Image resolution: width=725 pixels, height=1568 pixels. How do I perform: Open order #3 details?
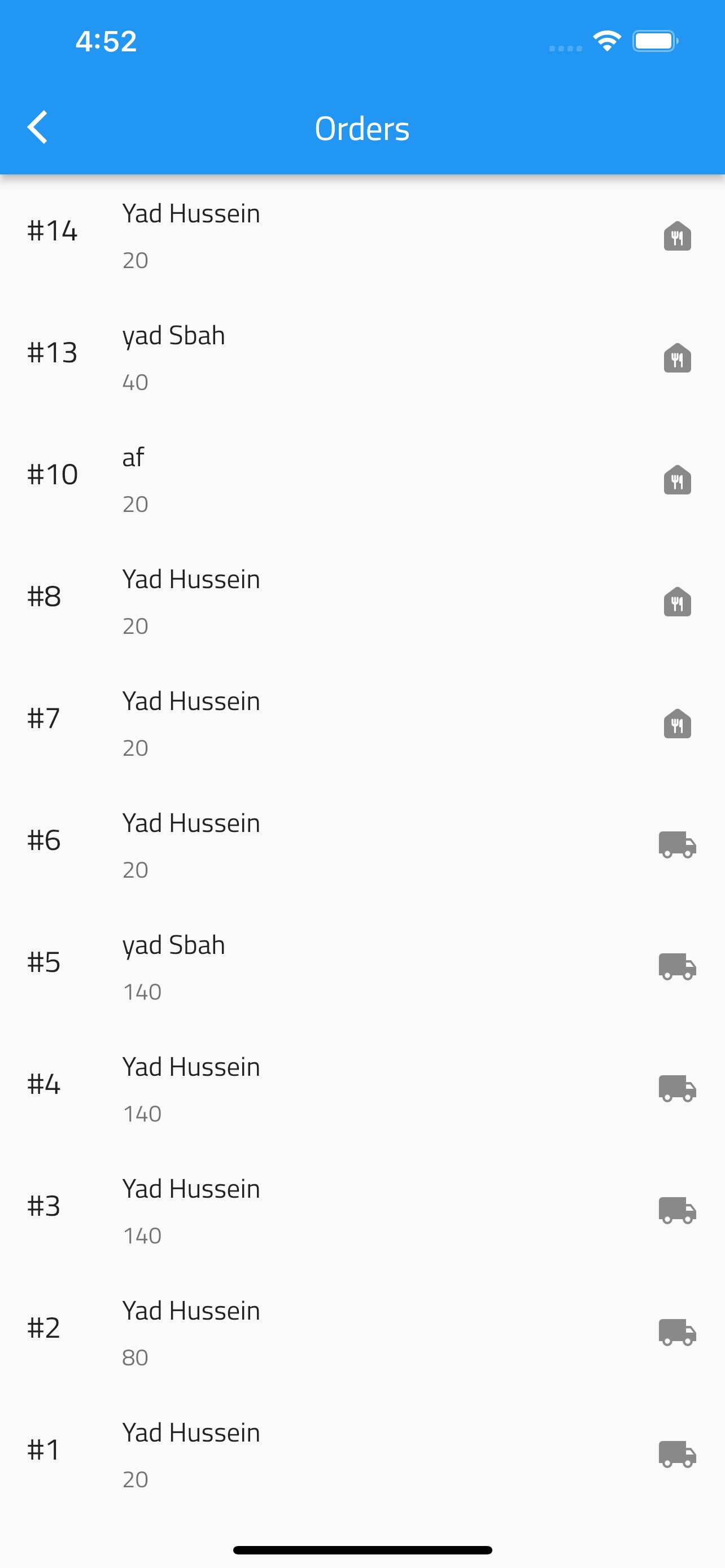[x=362, y=1211]
